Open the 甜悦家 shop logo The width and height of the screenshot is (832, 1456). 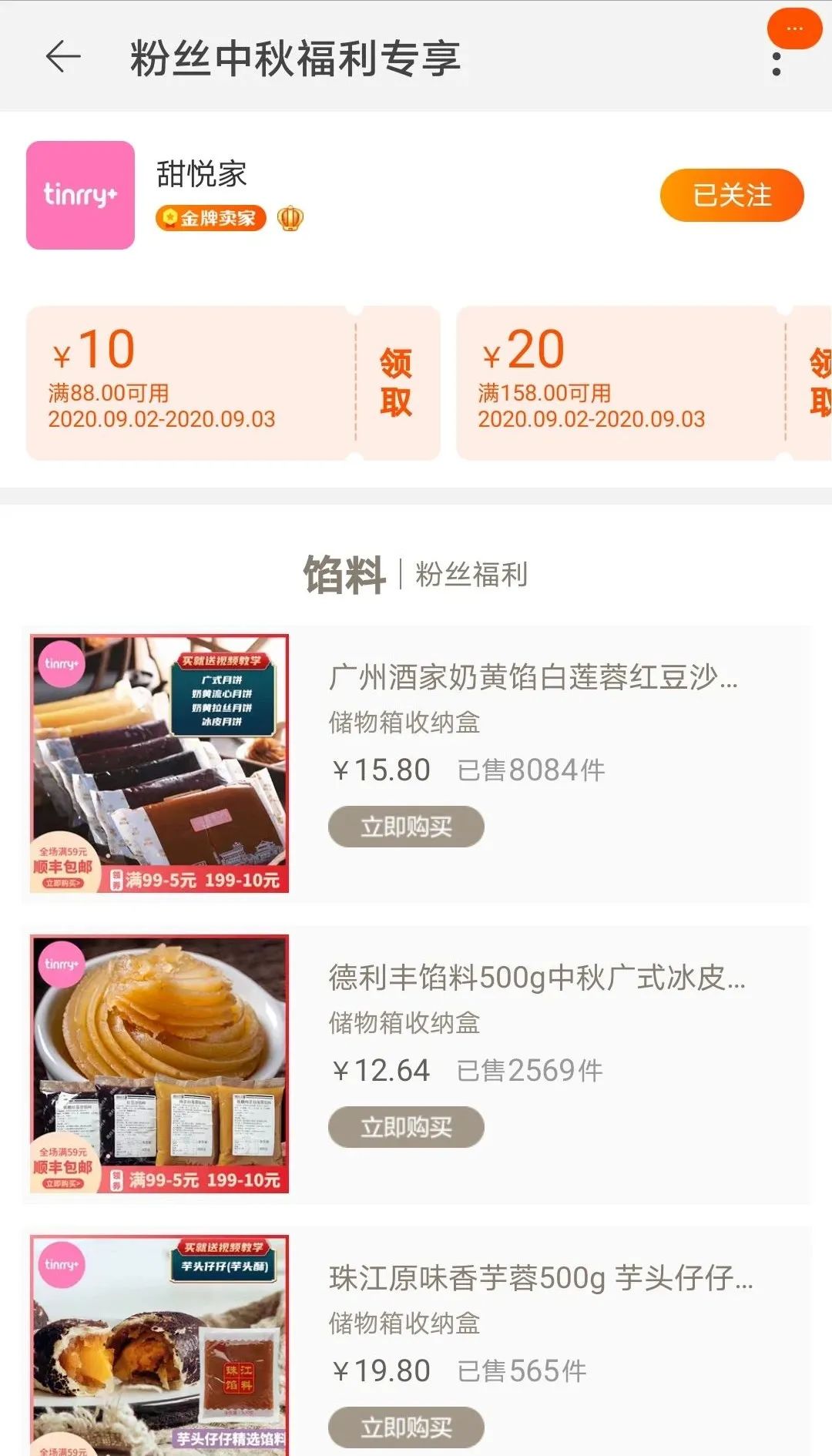click(x=80, y=195)
